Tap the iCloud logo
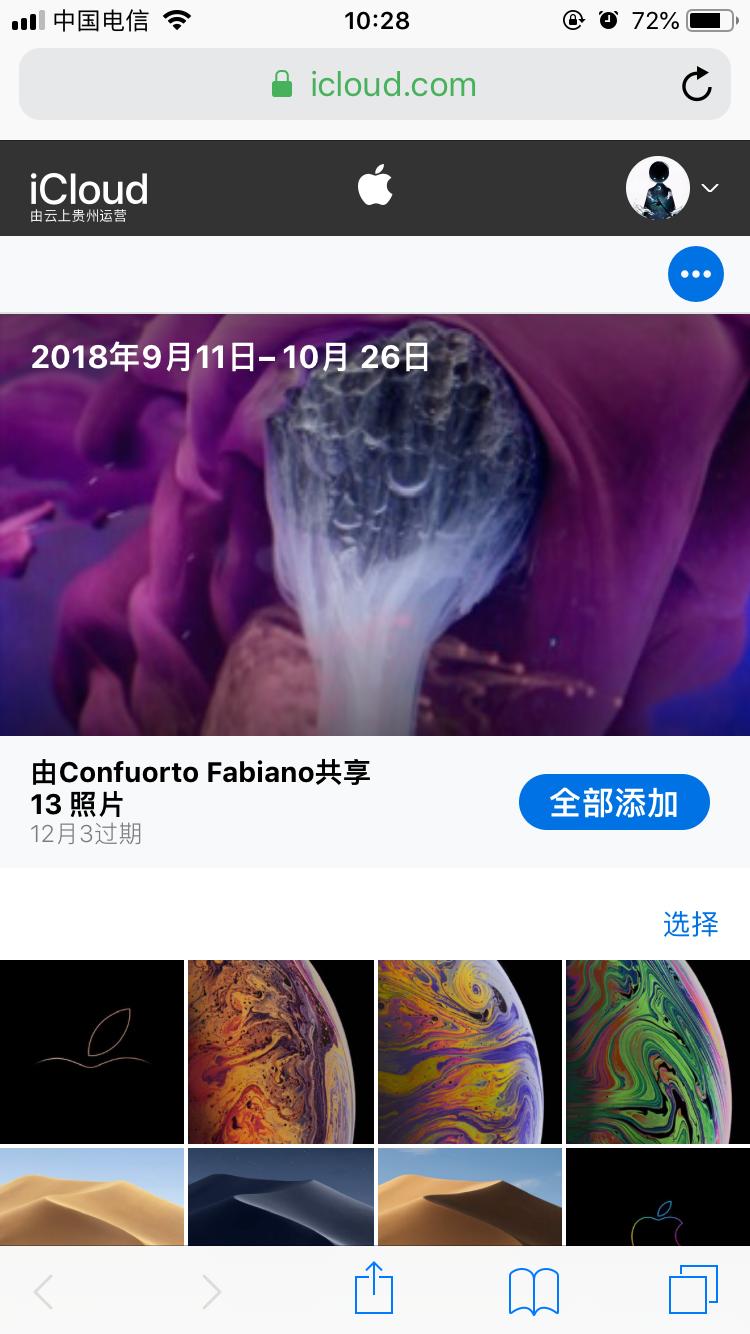Screen dimensions: 750x1334 point(88,188)
